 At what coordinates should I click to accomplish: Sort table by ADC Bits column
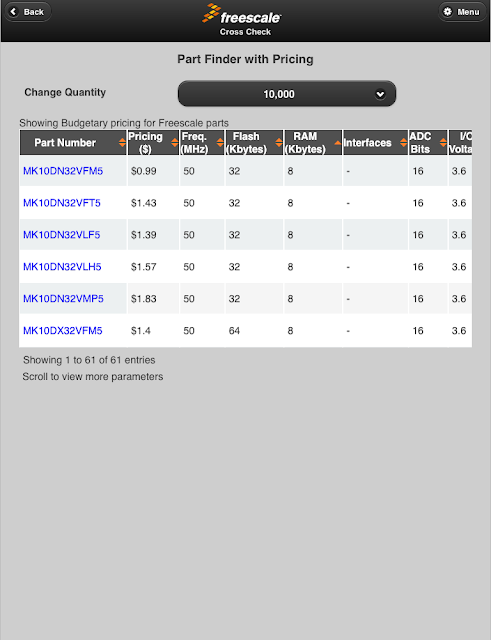coord(428,142)
